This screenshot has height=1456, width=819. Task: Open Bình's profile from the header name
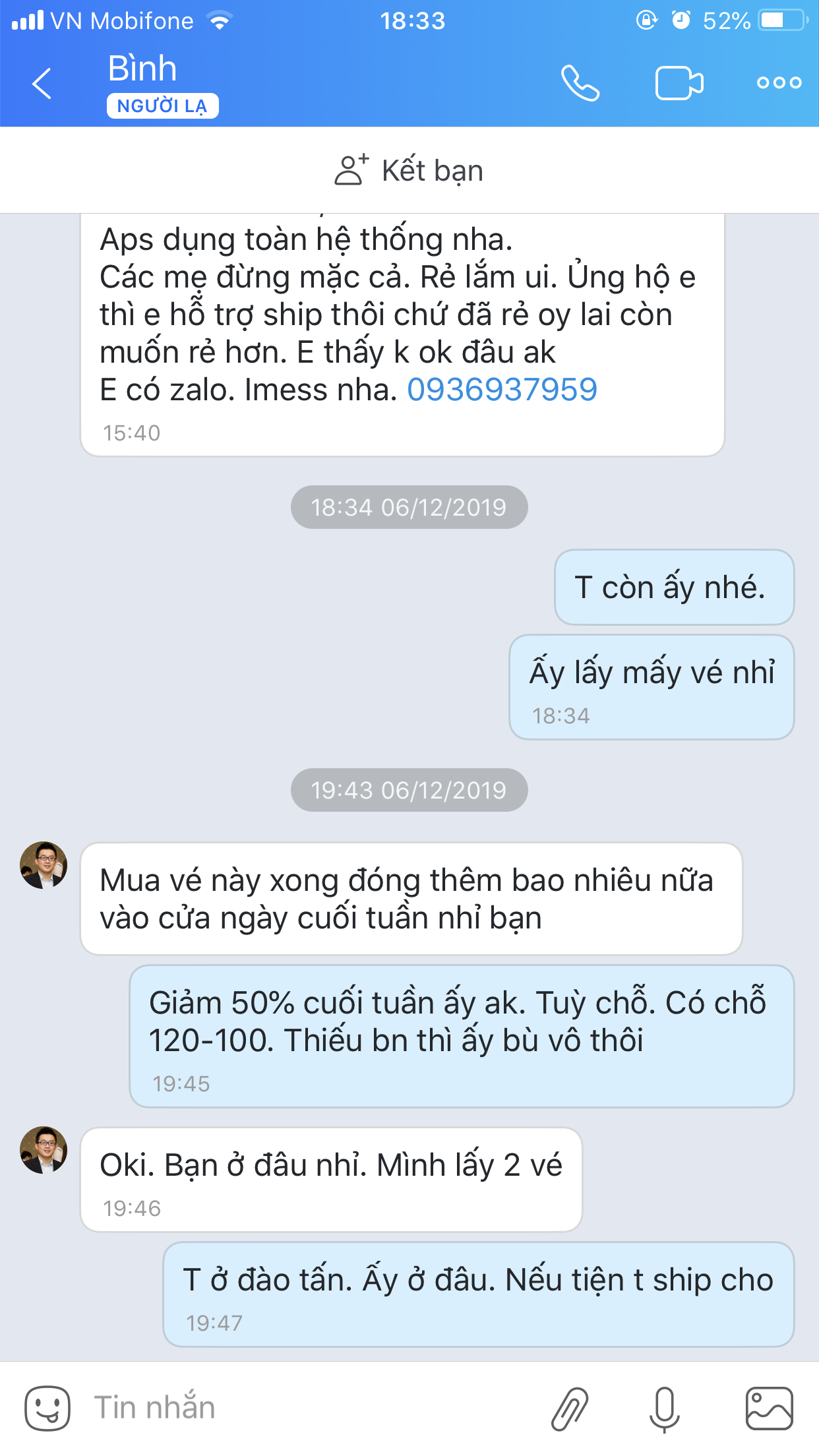click(x=142, y=69)
